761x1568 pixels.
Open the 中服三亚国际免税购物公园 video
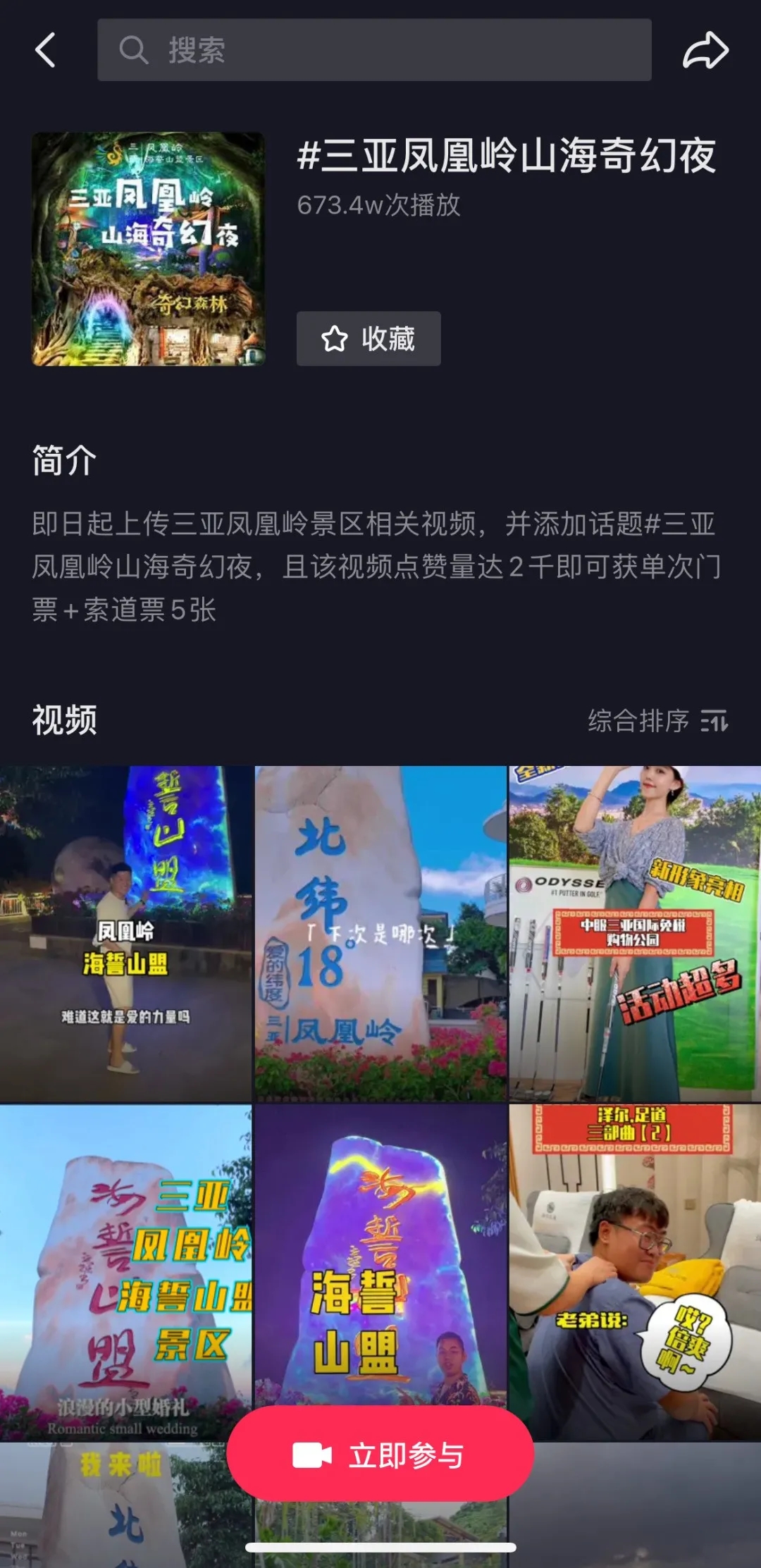tap(635, 933)
